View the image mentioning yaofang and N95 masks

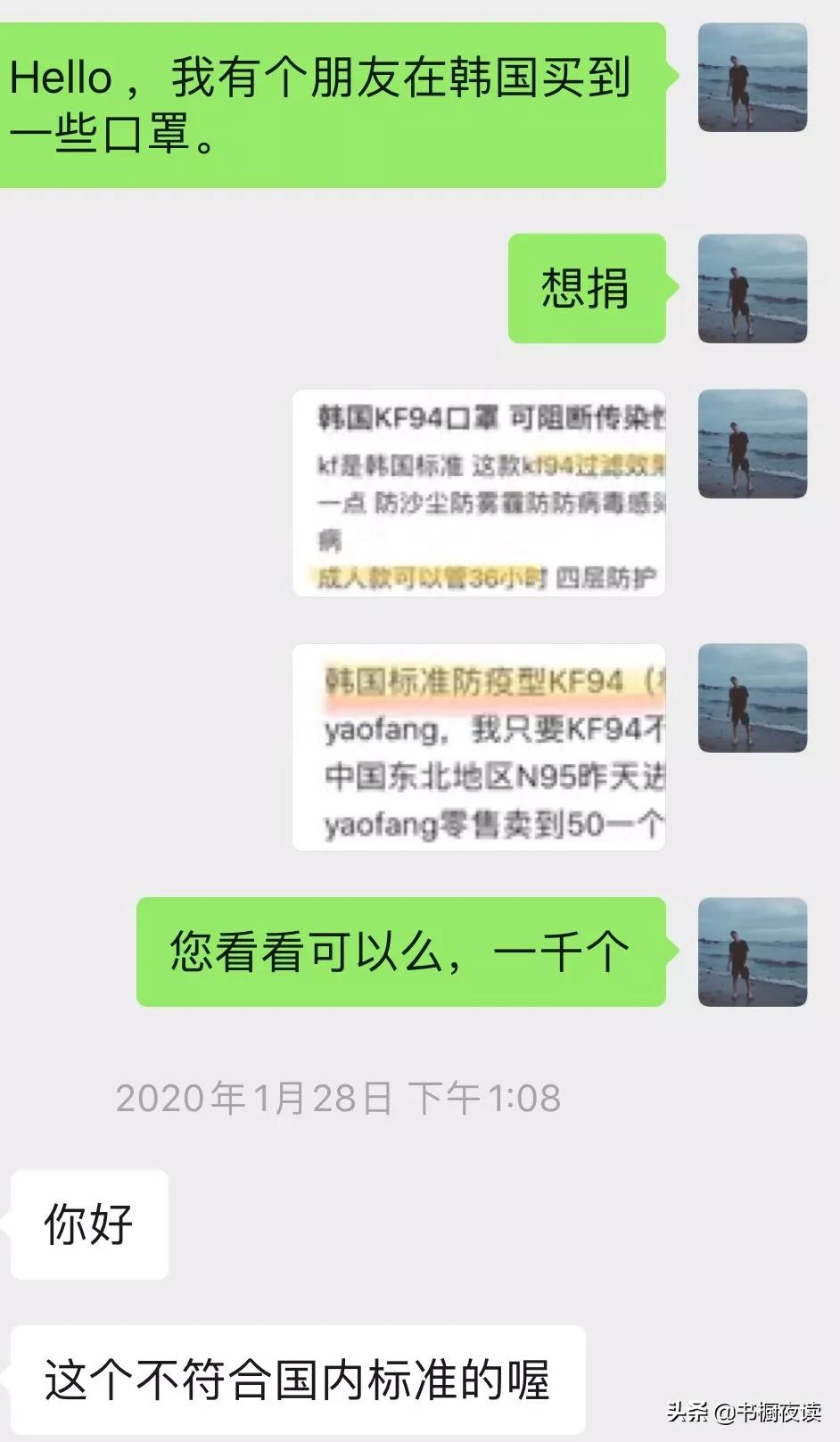480,749
